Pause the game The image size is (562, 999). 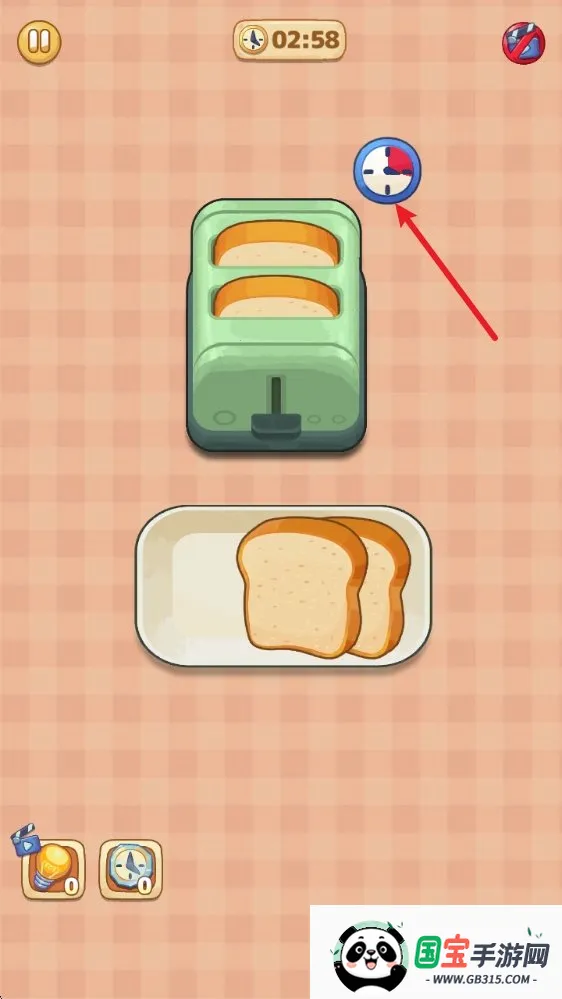click(39, 43)
